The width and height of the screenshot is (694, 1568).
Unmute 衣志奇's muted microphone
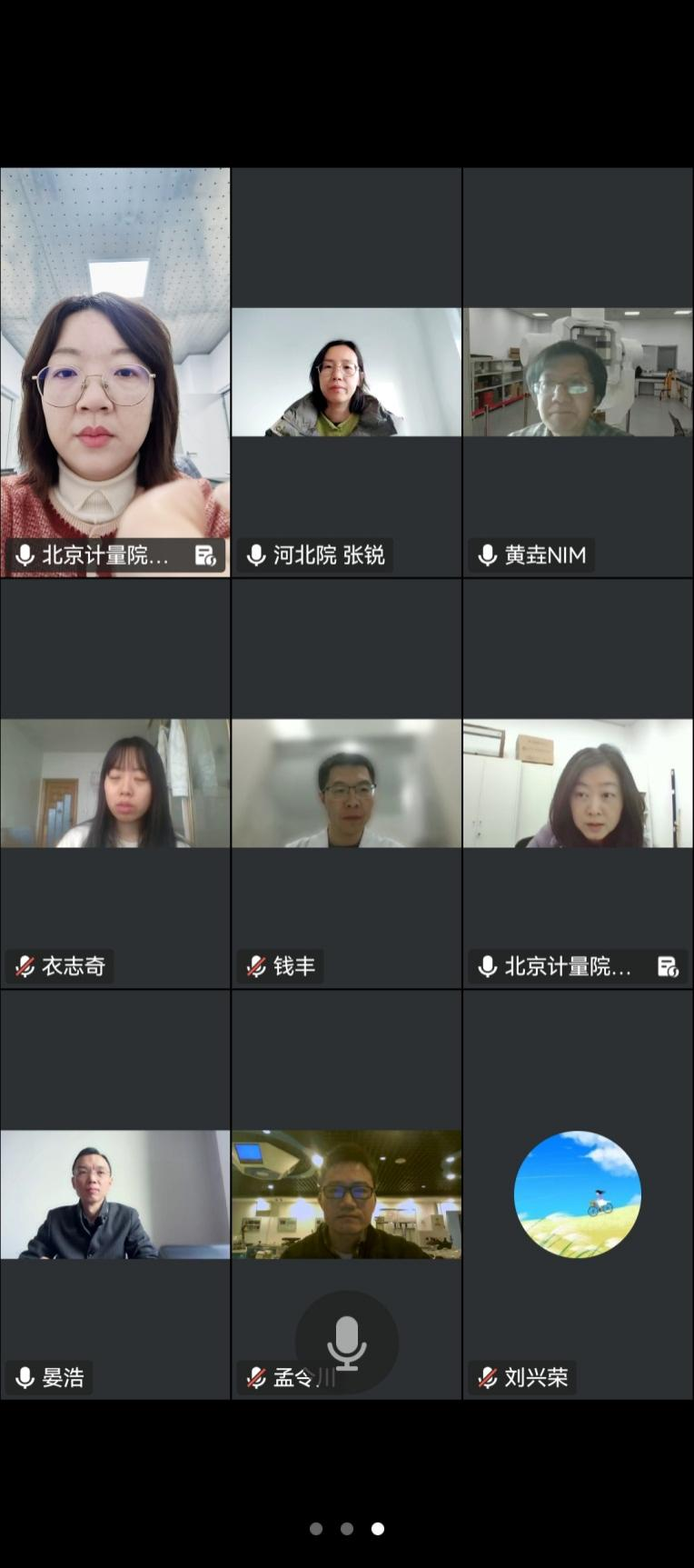[25, 966]
